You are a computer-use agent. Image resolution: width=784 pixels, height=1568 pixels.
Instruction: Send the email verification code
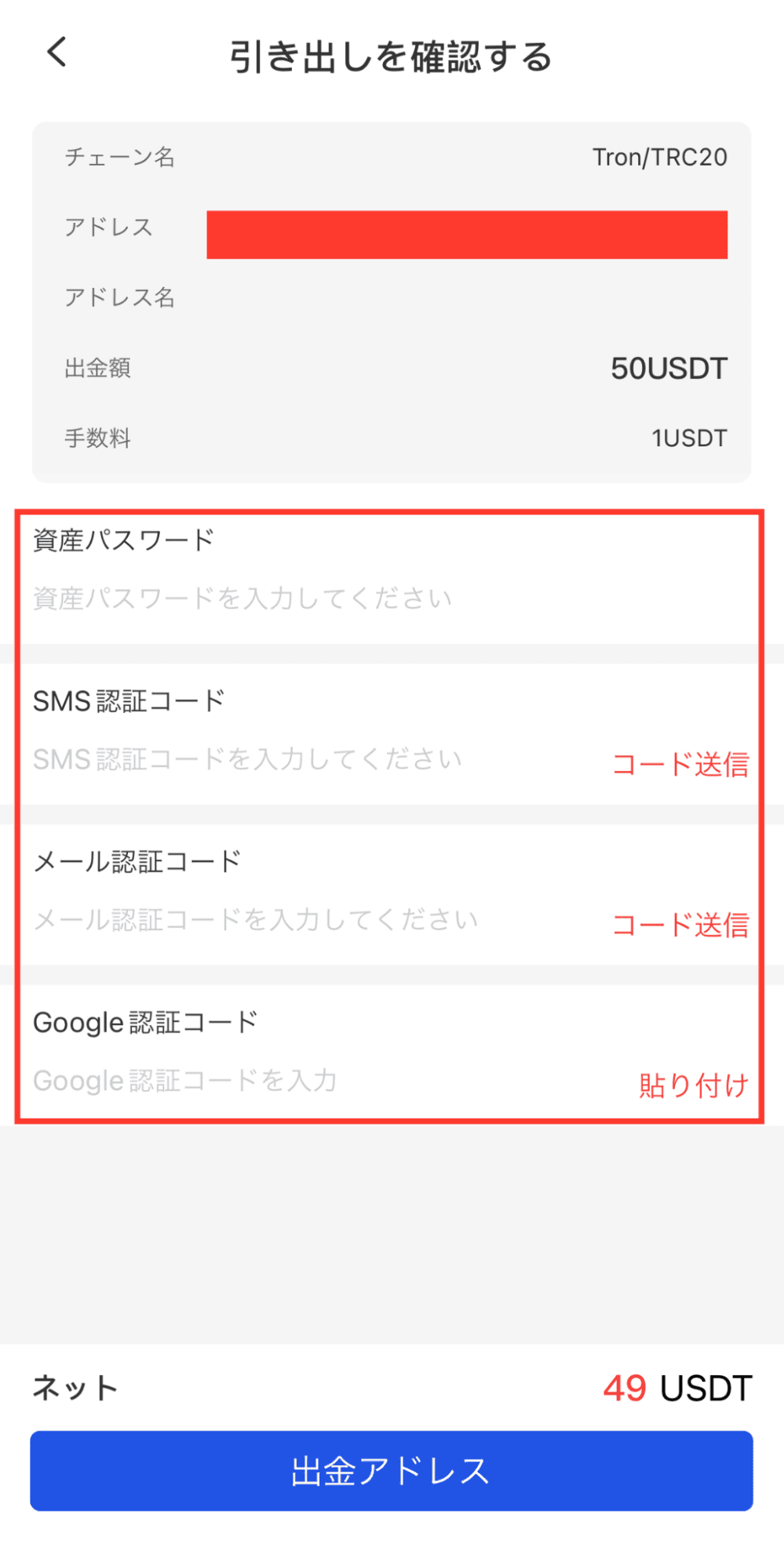tap(680, 926)
